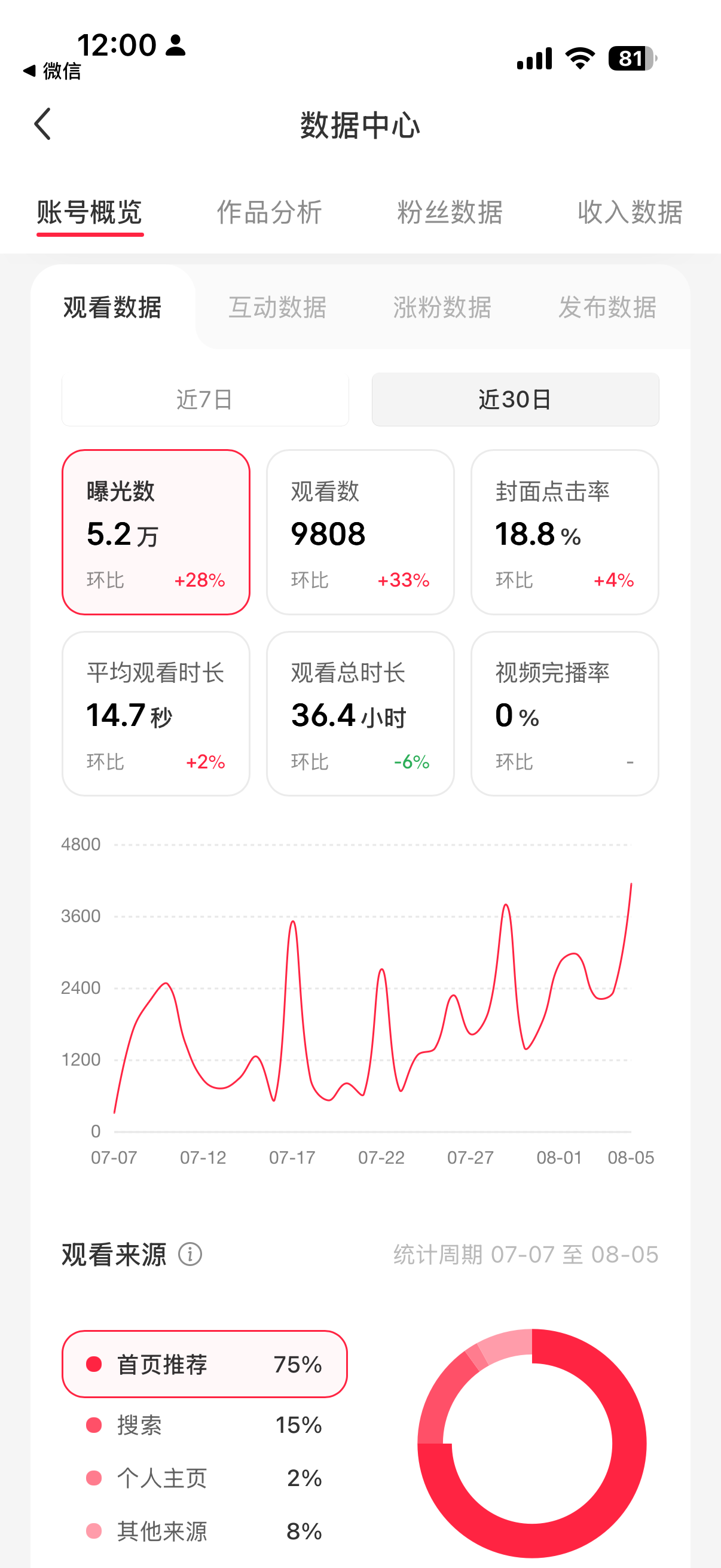
Task: Select the 收入数据 tab
Action: (630, 212)
